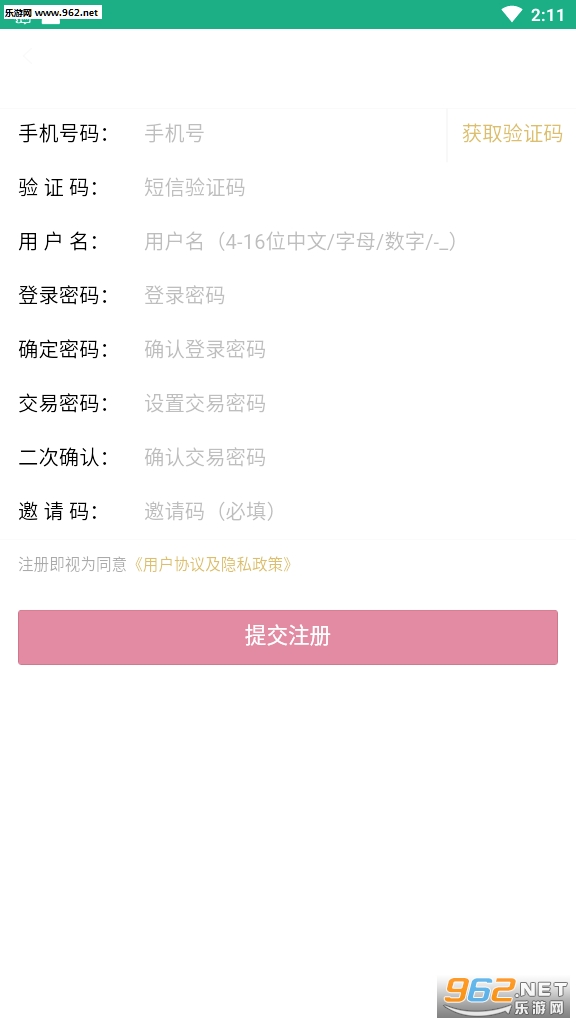Tap the back arrow at top left
Image resolution: width=576 pixels, height=1024 pixels.
coord(27,57)
